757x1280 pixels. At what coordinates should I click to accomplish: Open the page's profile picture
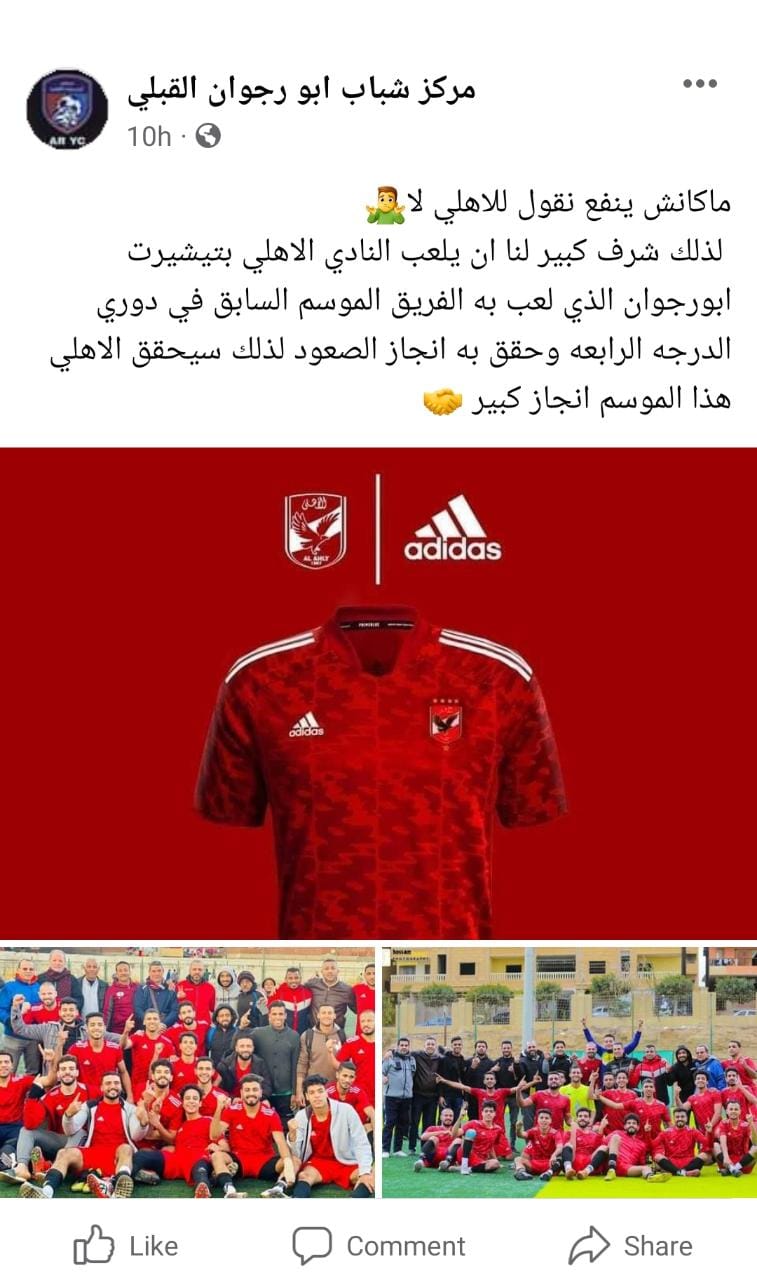(x=67, y=109)
